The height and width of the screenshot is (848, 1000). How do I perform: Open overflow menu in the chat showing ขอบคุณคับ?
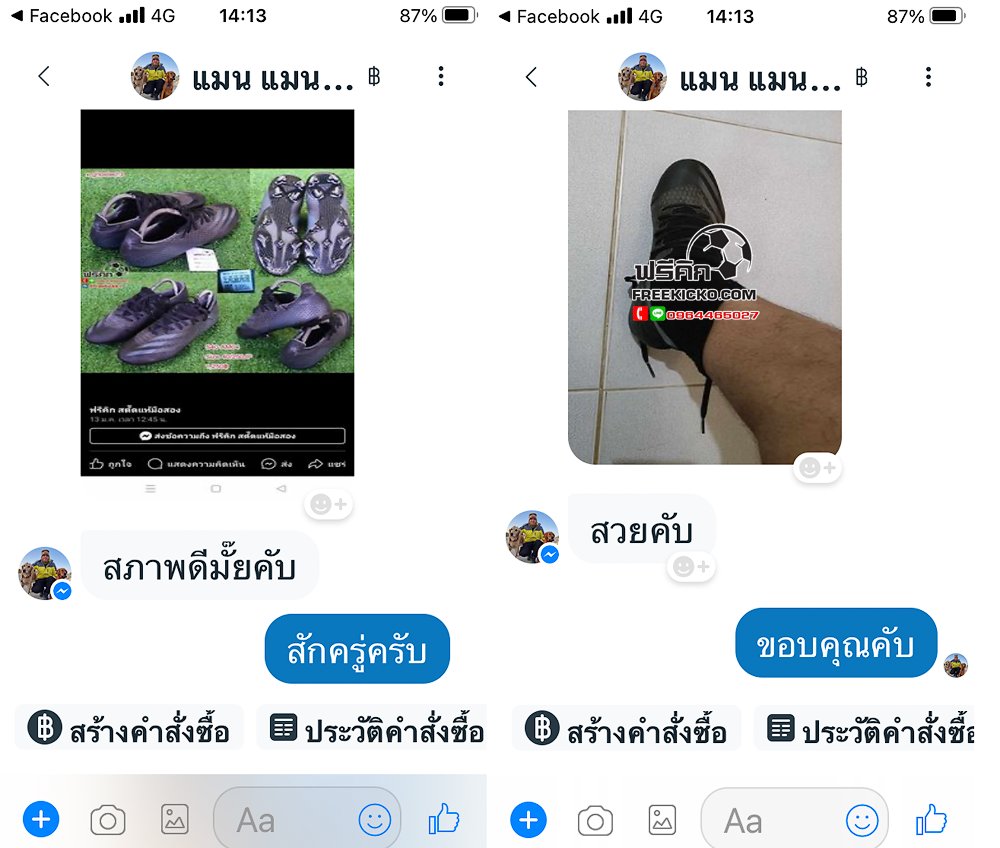coord(928,77)
